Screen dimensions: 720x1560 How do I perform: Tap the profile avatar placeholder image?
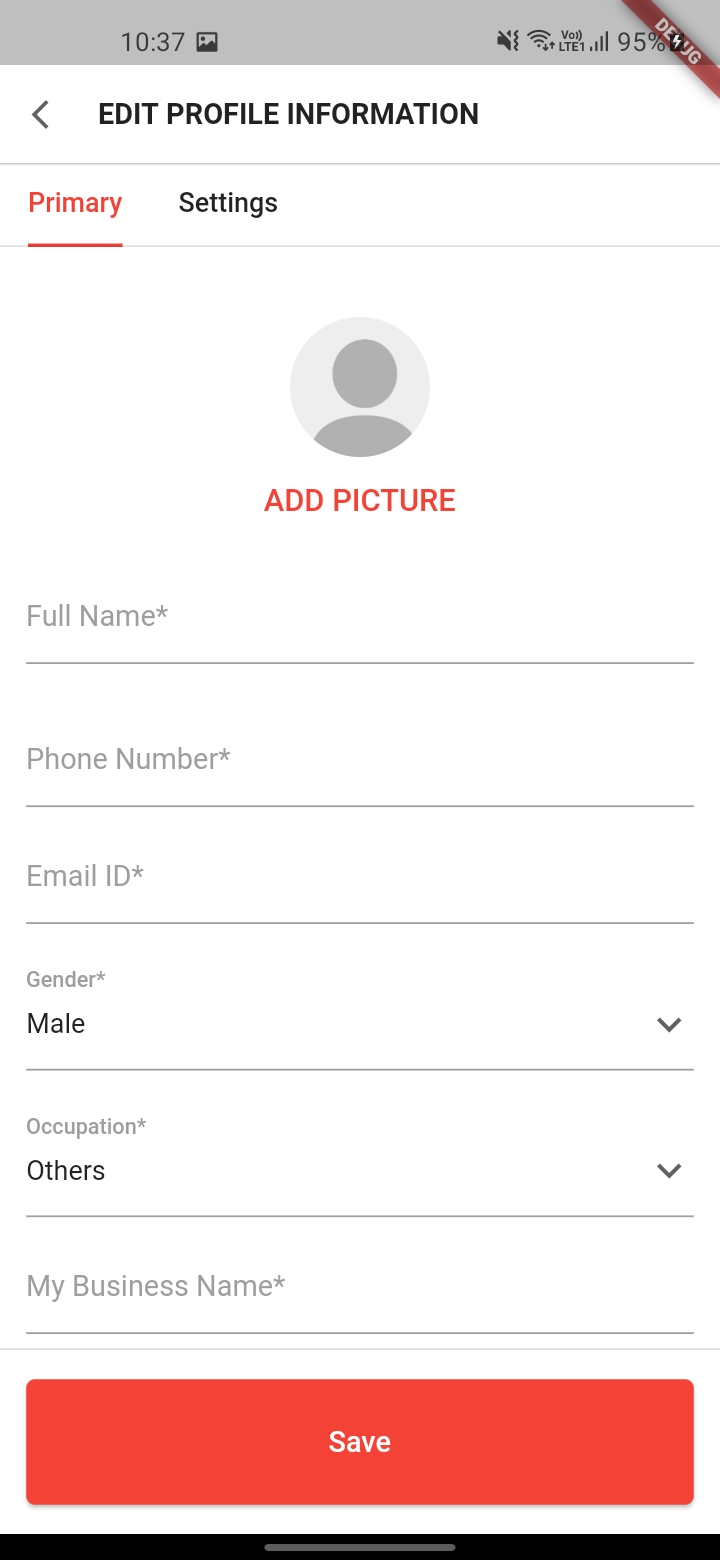point(360,387)
